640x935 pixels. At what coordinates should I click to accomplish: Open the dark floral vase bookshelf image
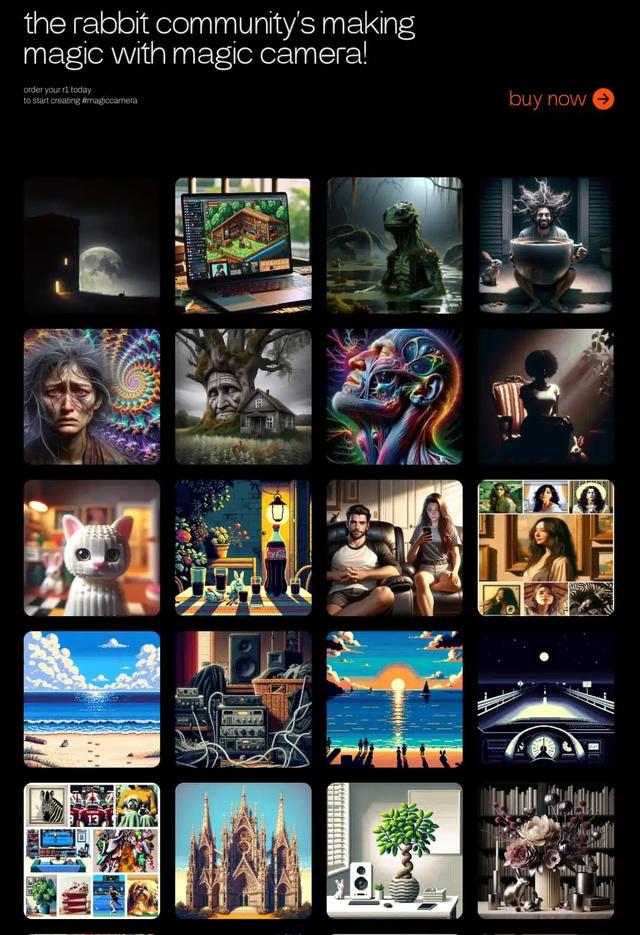click(x=545, y=850)
